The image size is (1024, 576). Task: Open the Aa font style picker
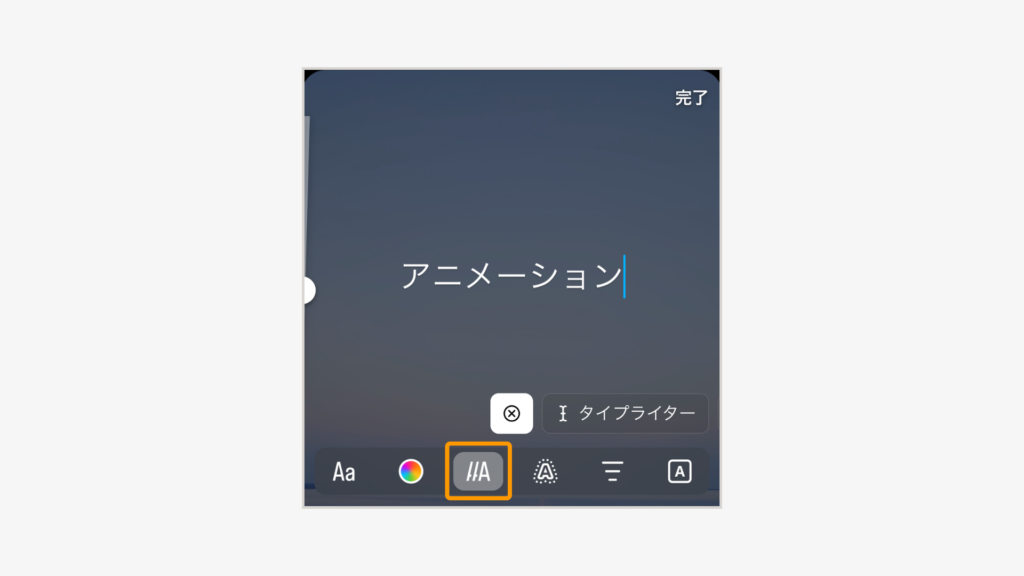point(344,472)
